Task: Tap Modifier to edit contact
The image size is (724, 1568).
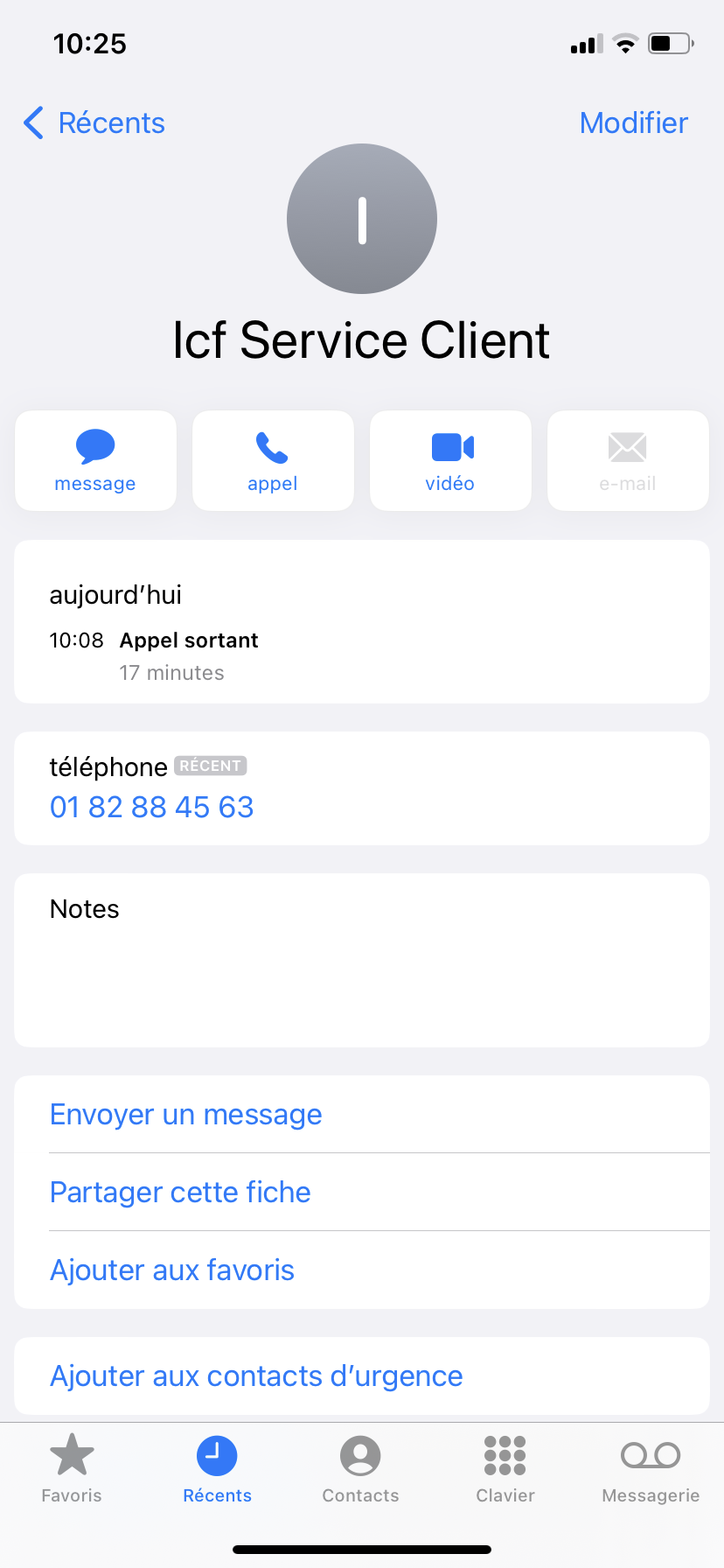Action: [633, 123]
